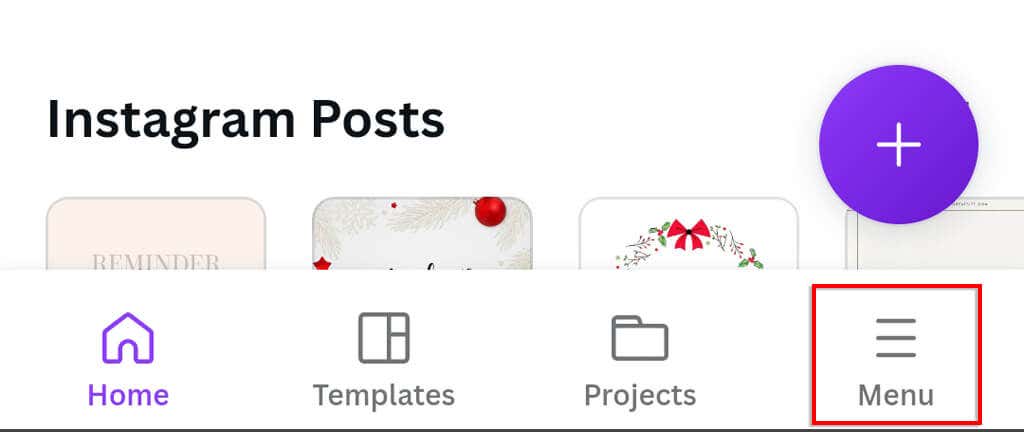Open the Reminder Instagram post template
The height and width of the screenshot is (432, 1024).
[156, 235]
